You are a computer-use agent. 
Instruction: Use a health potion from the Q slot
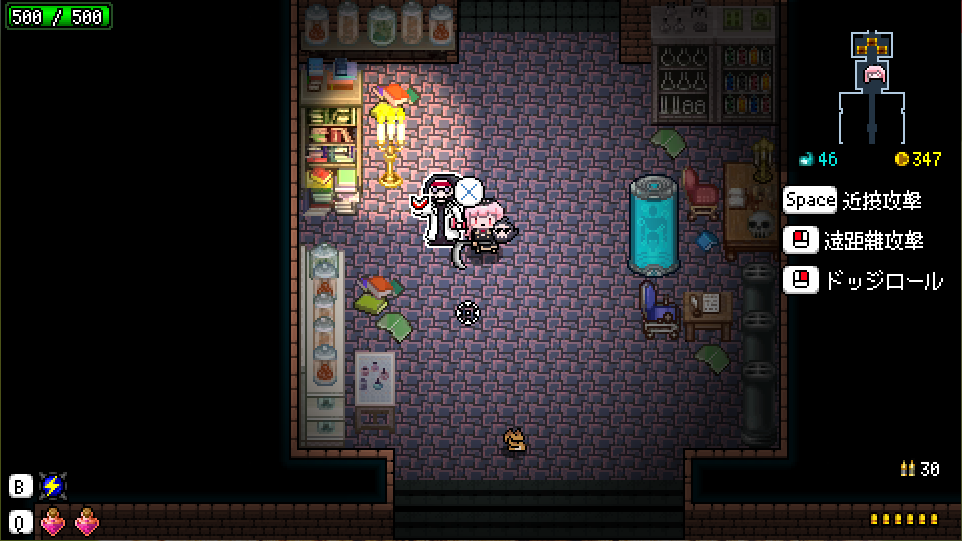53,521
